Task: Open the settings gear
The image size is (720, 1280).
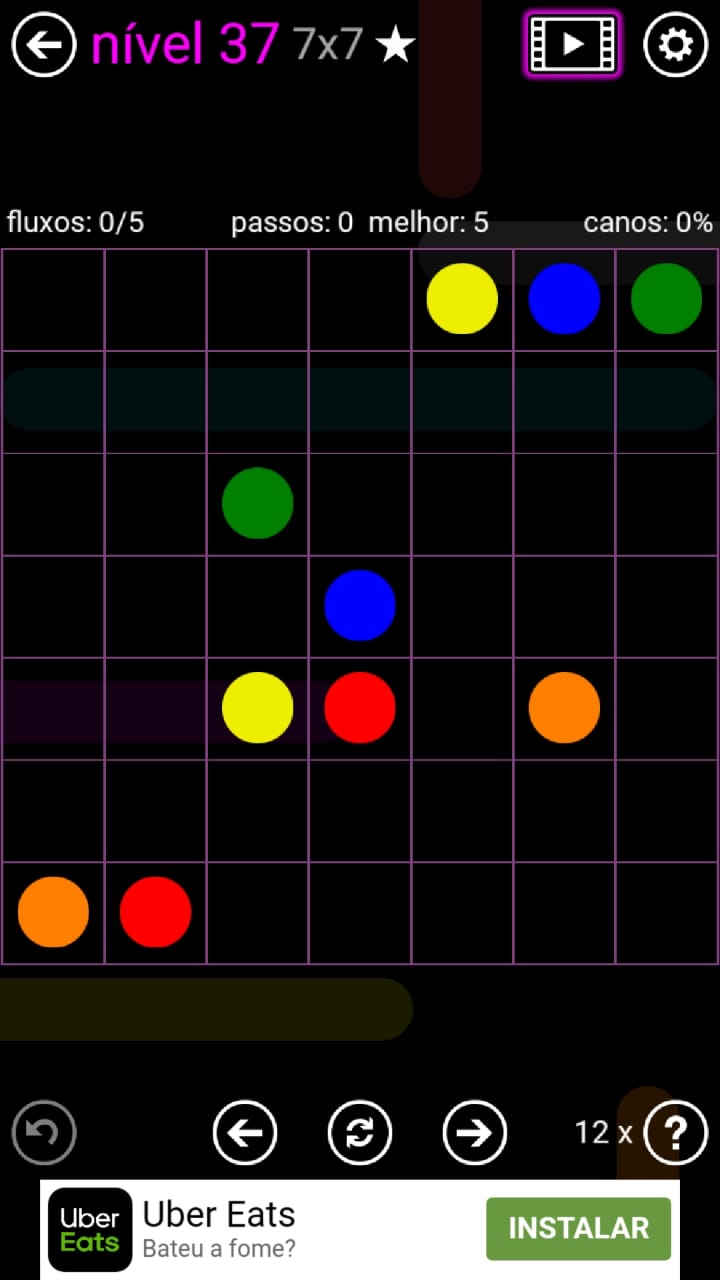Action: coord(675,45)
